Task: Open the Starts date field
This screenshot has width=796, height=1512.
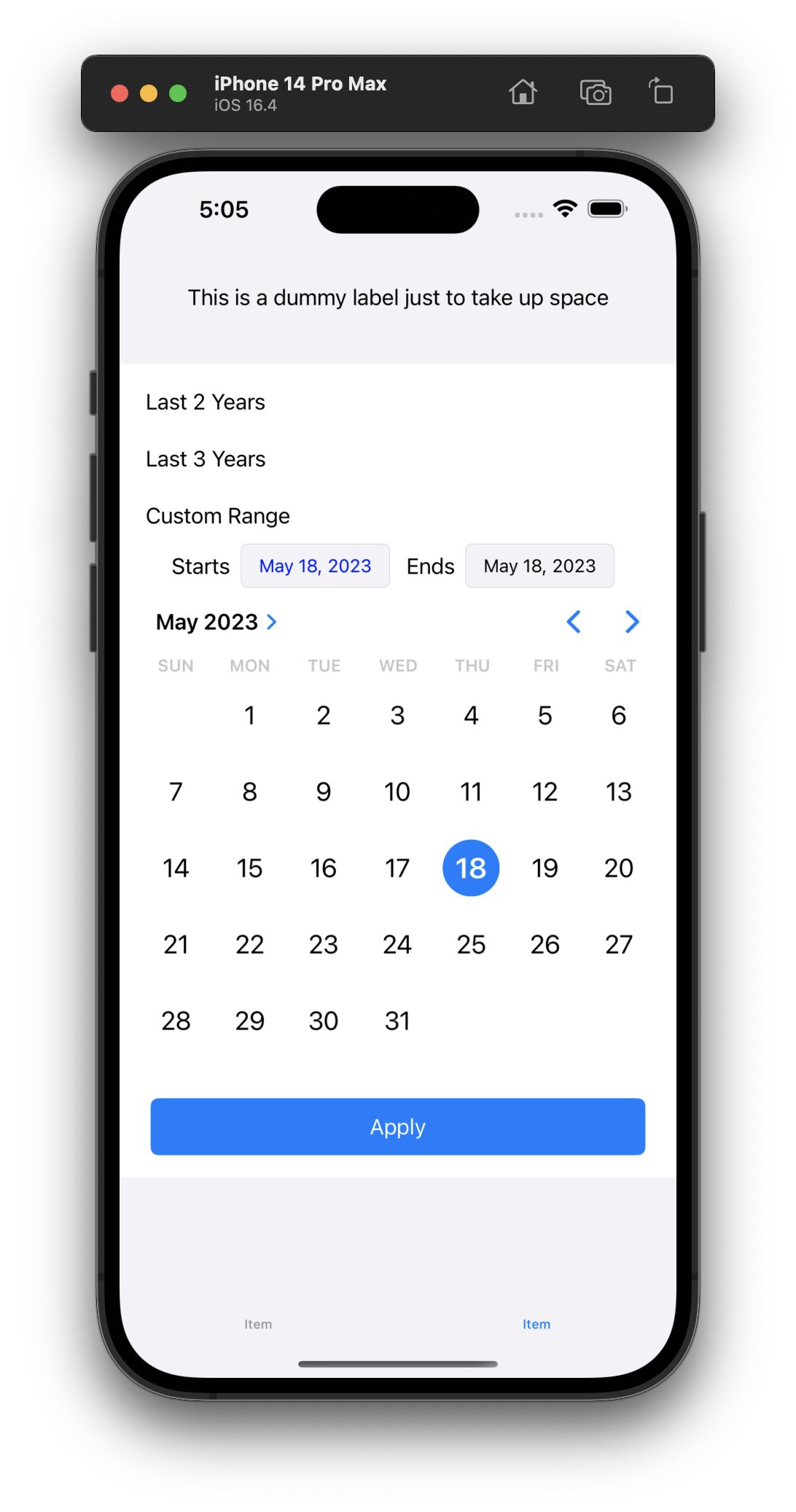Action: 315,566
